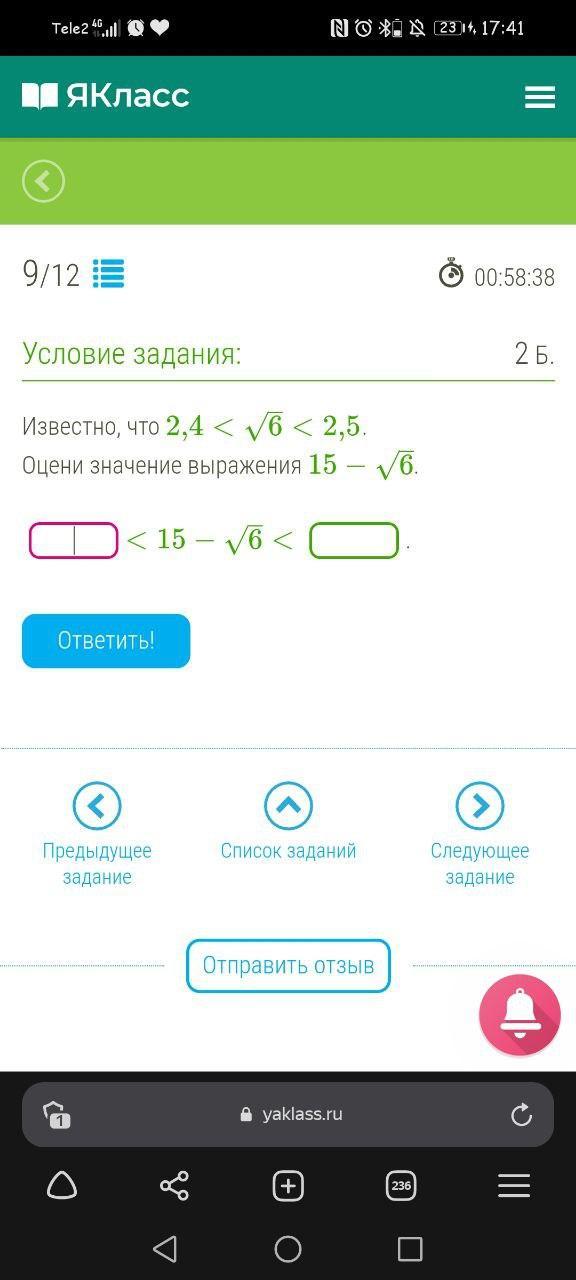This screenshot has width=576, height=1280.
Task: Open the ЯКласс hamburger menu
Action: [x=539, y=97]
